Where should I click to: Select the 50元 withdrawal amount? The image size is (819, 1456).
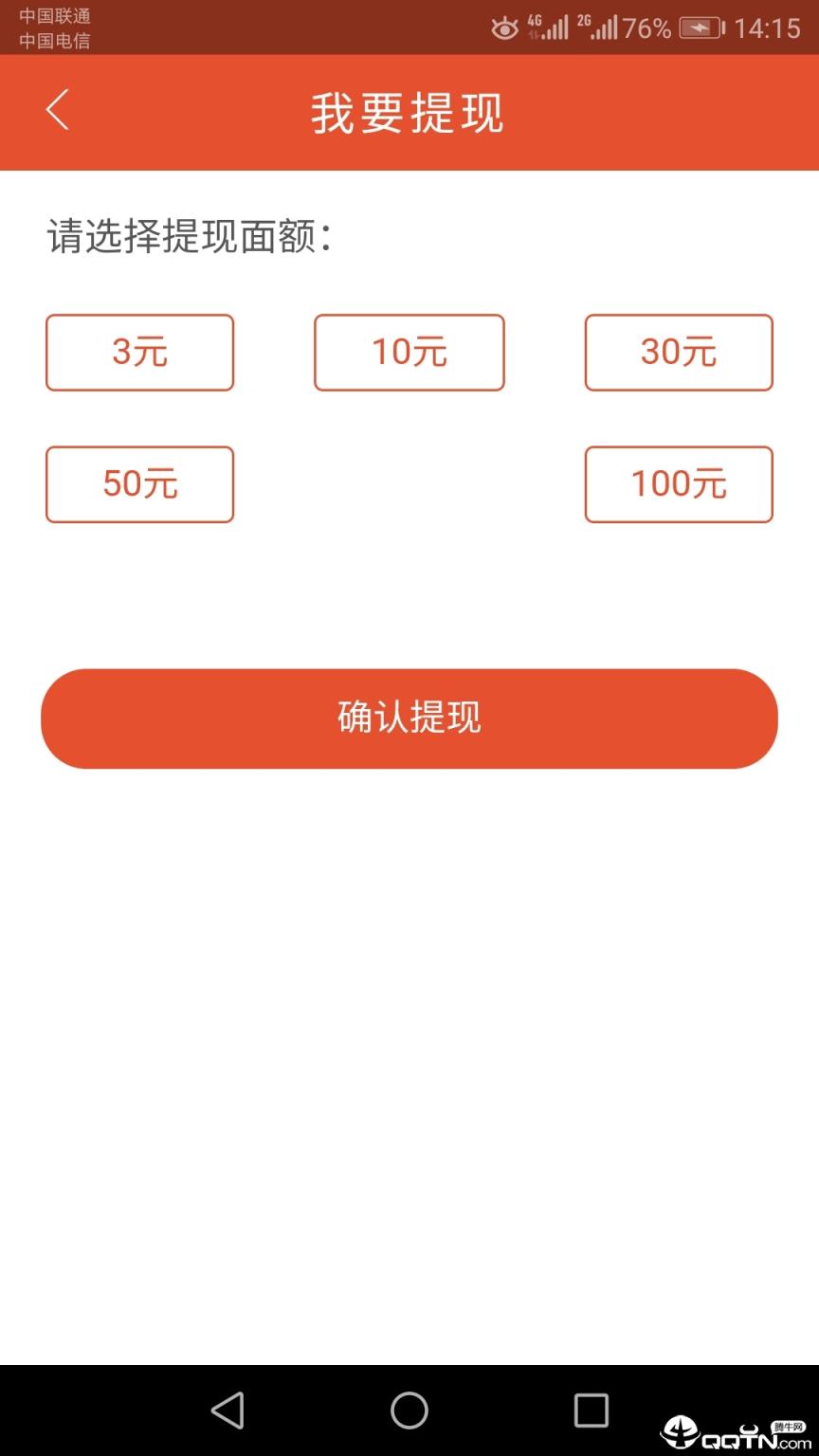pyautogui.click(x=138, y=484)
